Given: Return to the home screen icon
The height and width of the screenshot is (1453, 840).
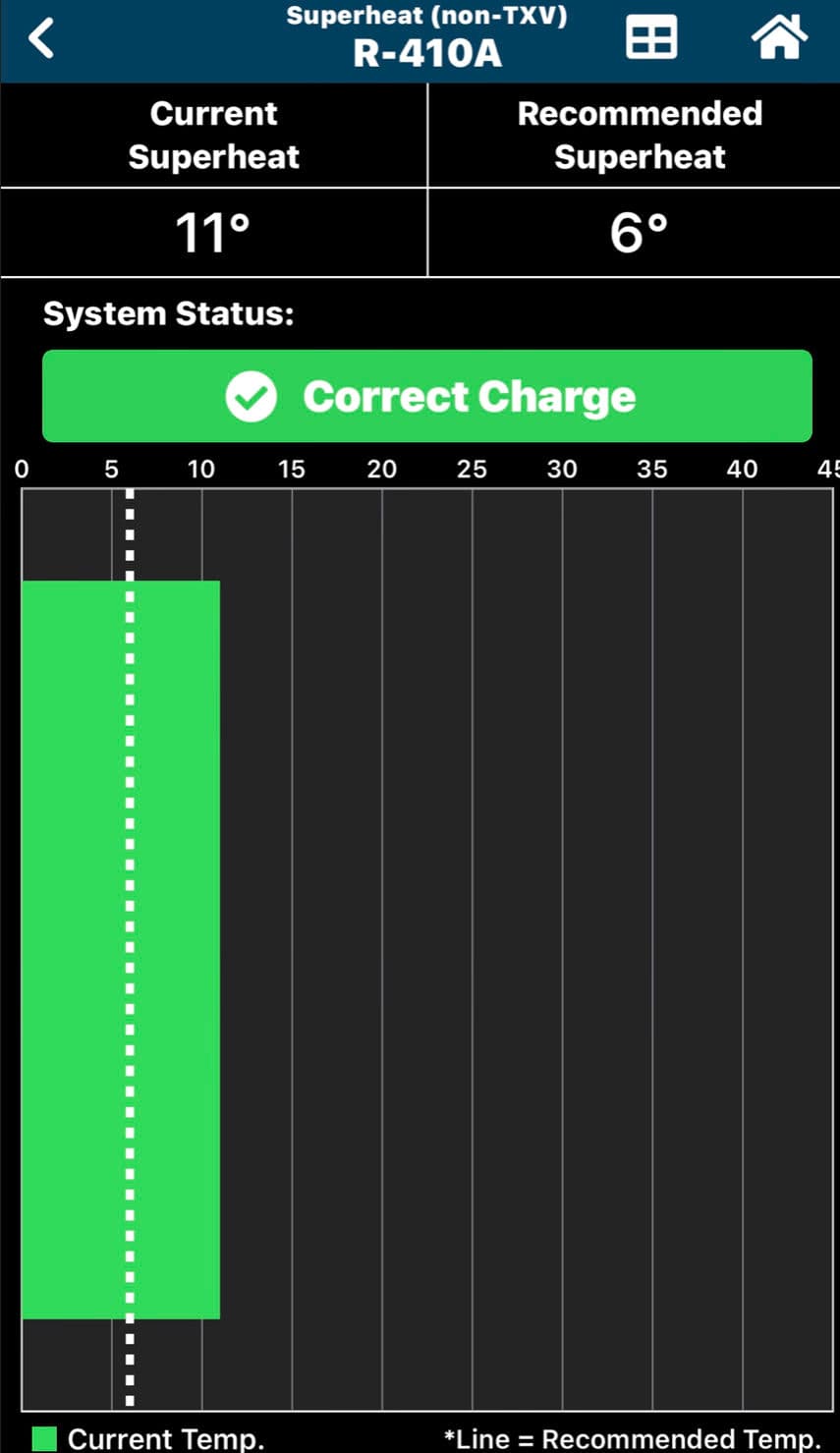Looking at the screenshot, I should (779, 38).
